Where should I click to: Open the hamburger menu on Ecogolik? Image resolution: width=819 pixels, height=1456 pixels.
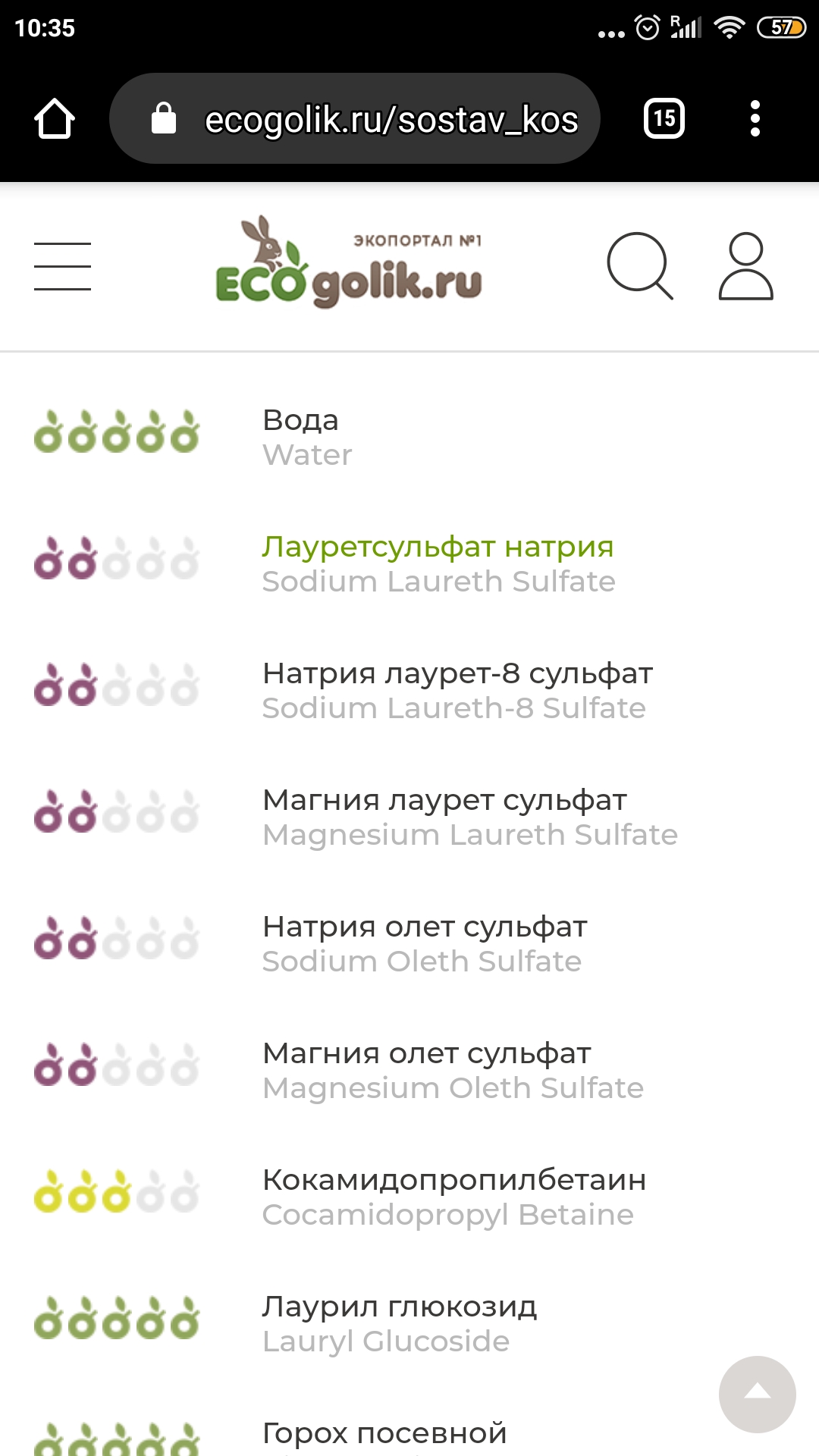click(x=62, y=266)
